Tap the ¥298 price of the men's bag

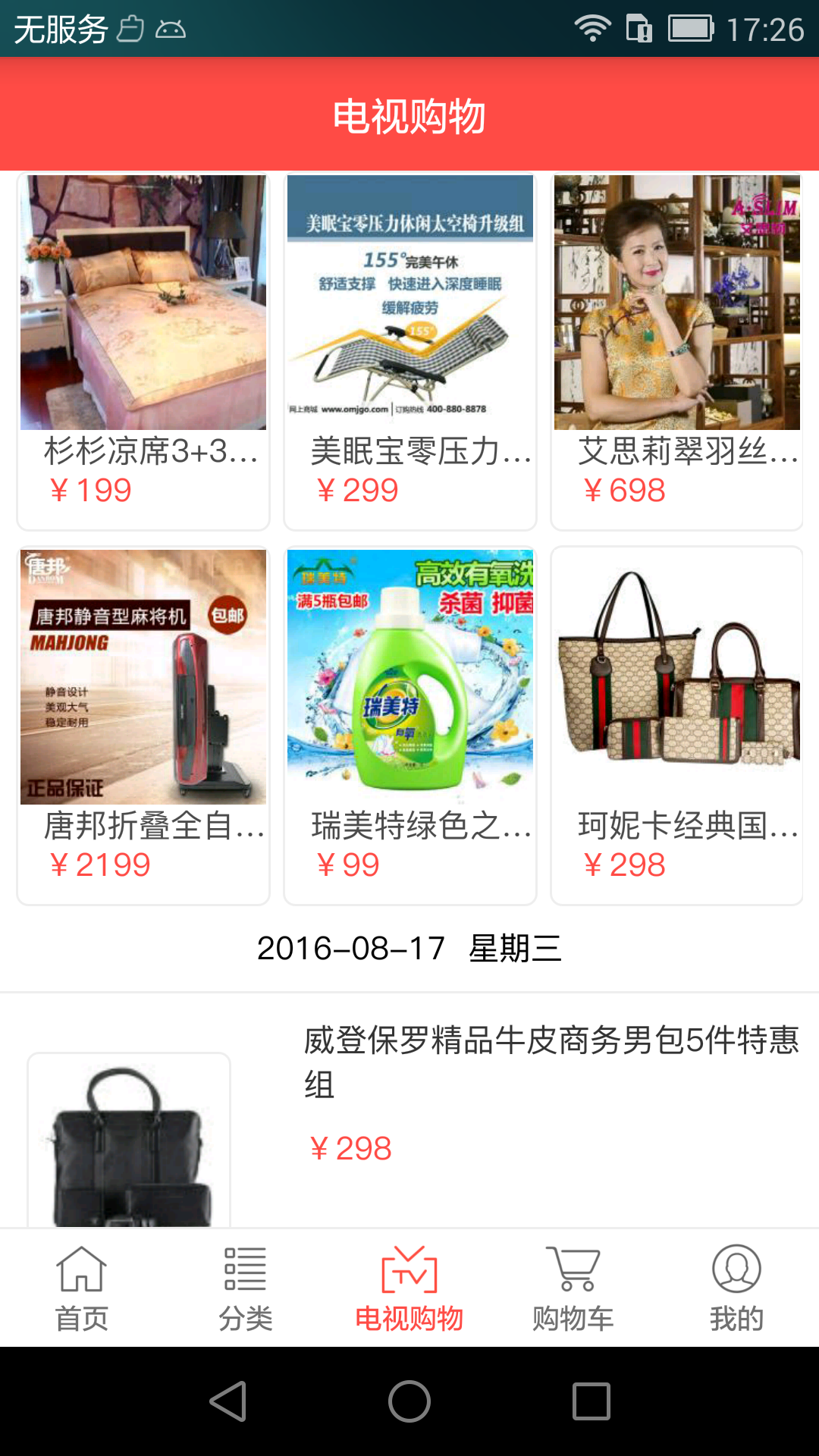(350, 1149)
